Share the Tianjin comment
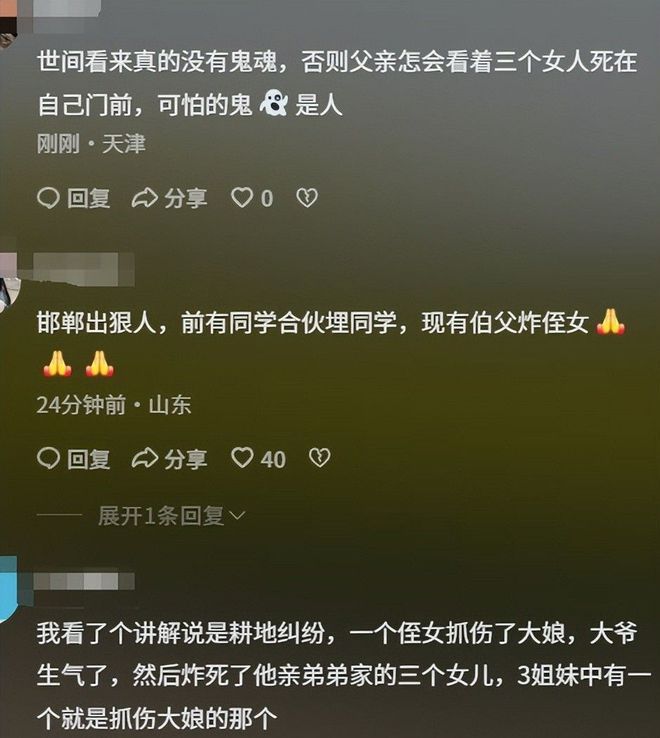 click(x=169, y=198)
